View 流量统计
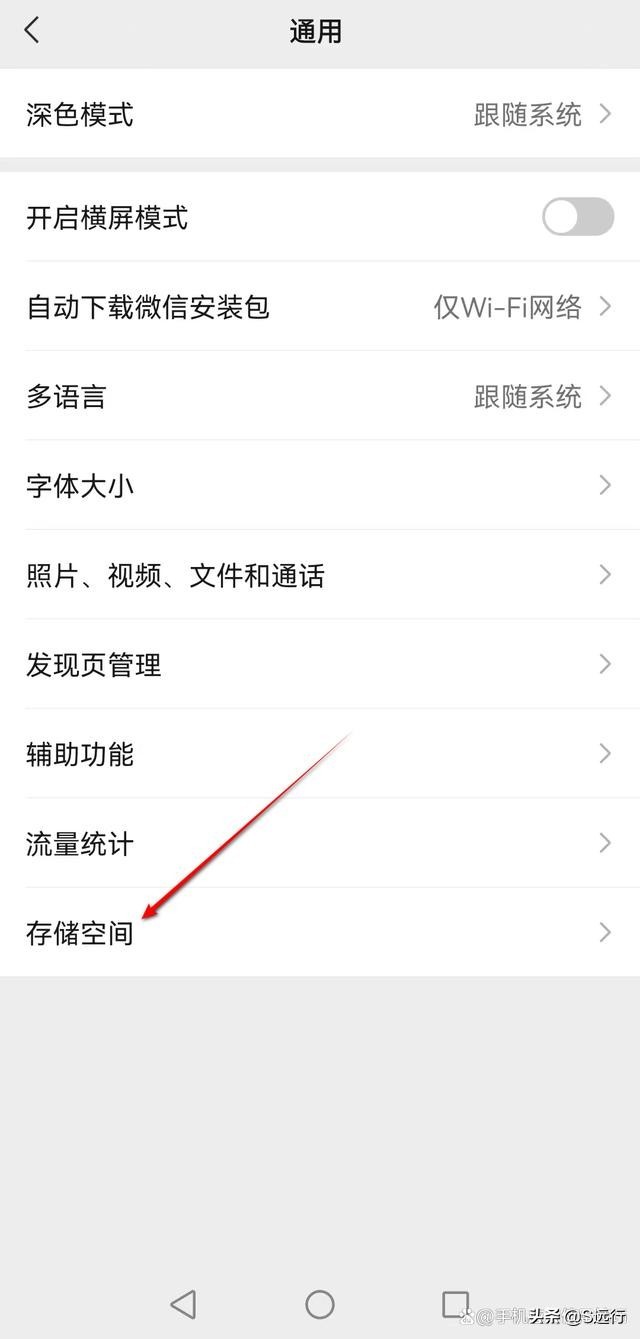Screen dimensions: 640x1339 click(320, 843)
